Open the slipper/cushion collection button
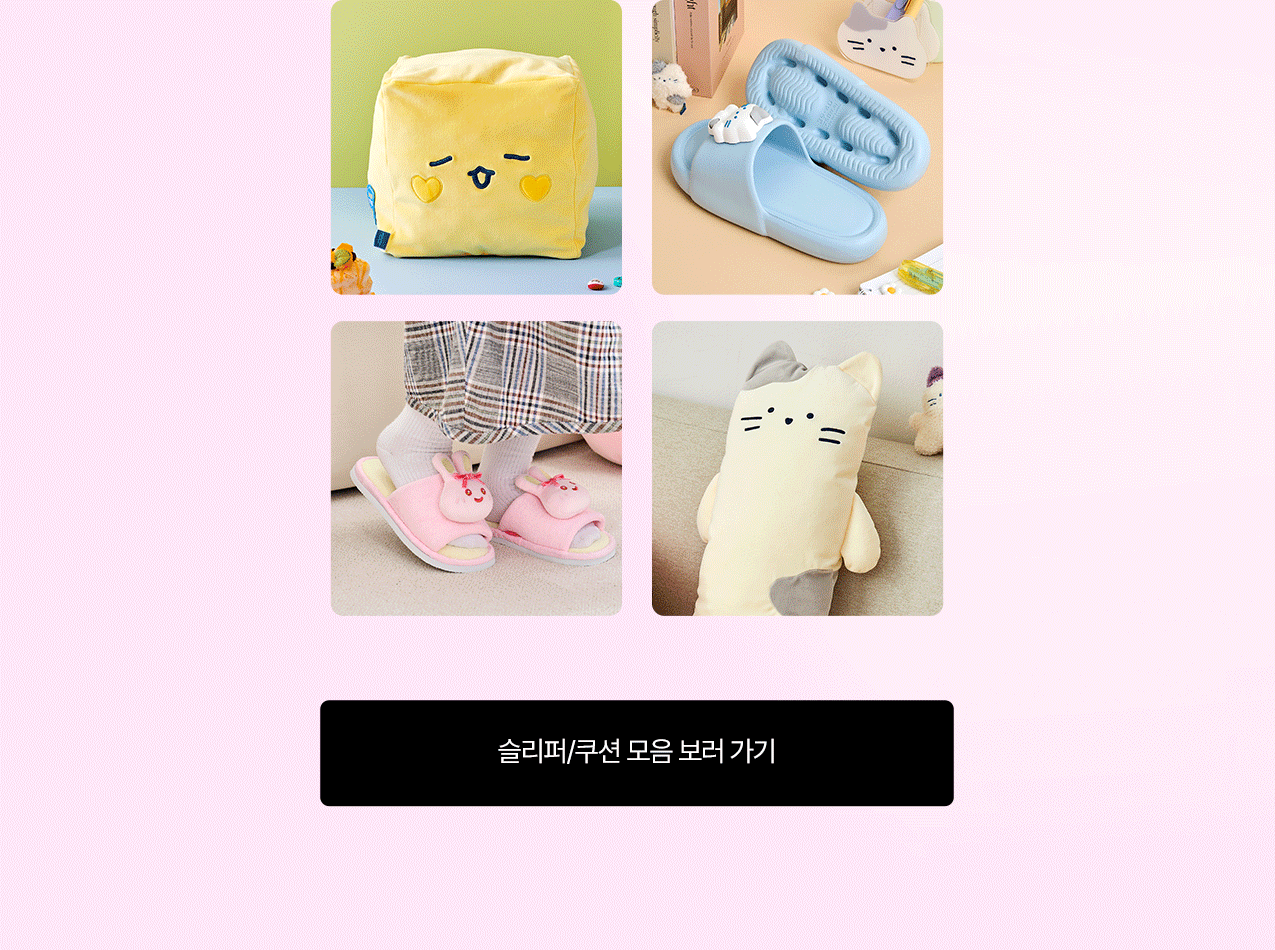1275x950 pixels. tap(636, 752)
